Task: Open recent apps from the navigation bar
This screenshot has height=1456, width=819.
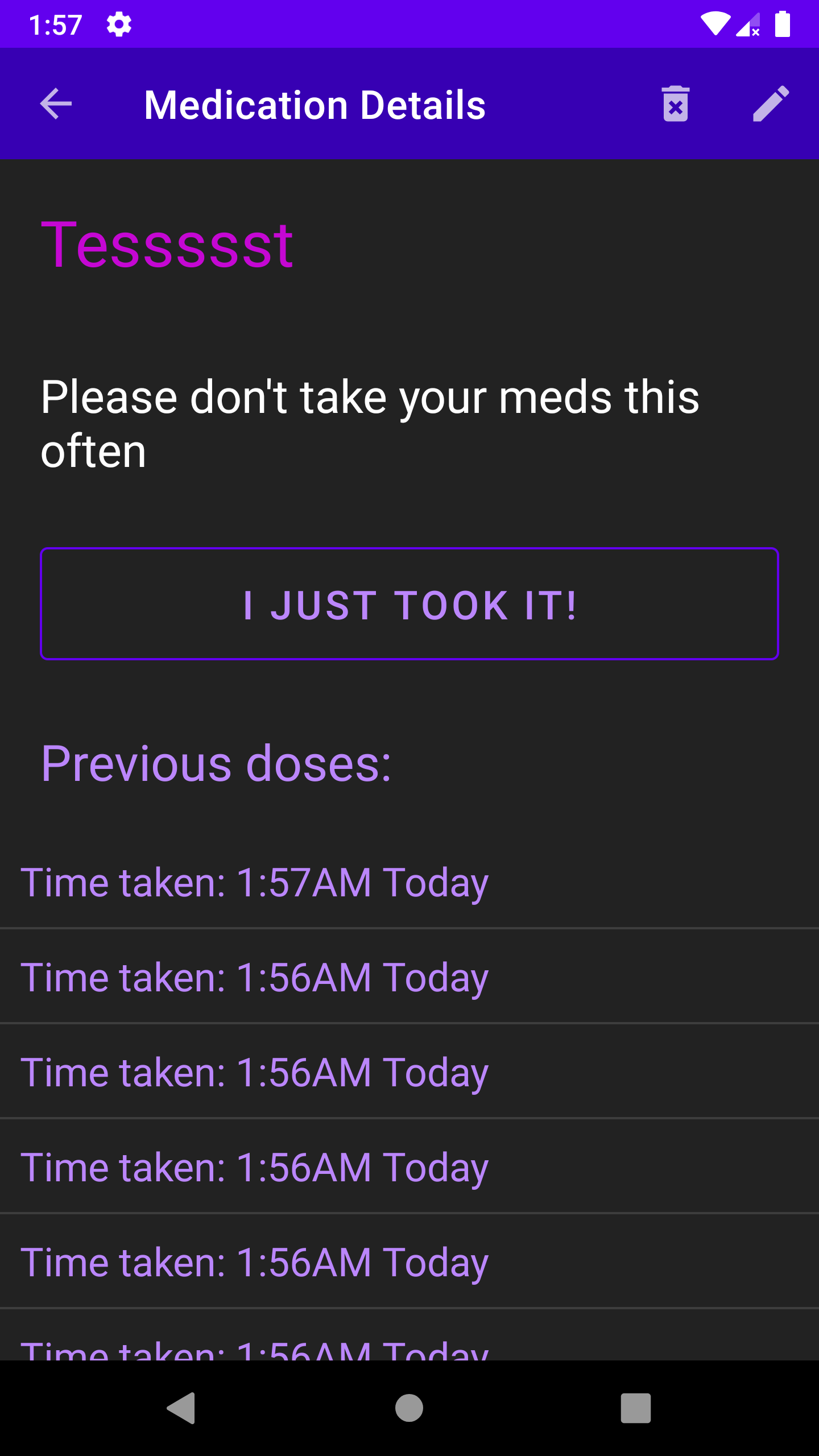Action: coord(636,1408)
